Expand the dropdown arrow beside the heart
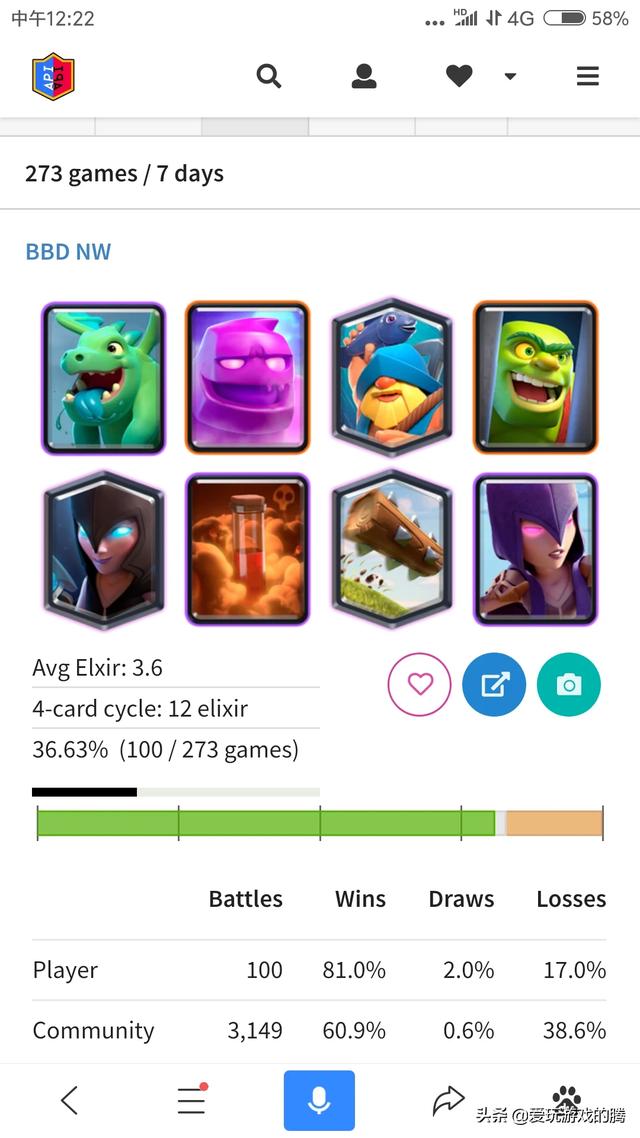This screenshot has width=640, height=1138. 510,76
